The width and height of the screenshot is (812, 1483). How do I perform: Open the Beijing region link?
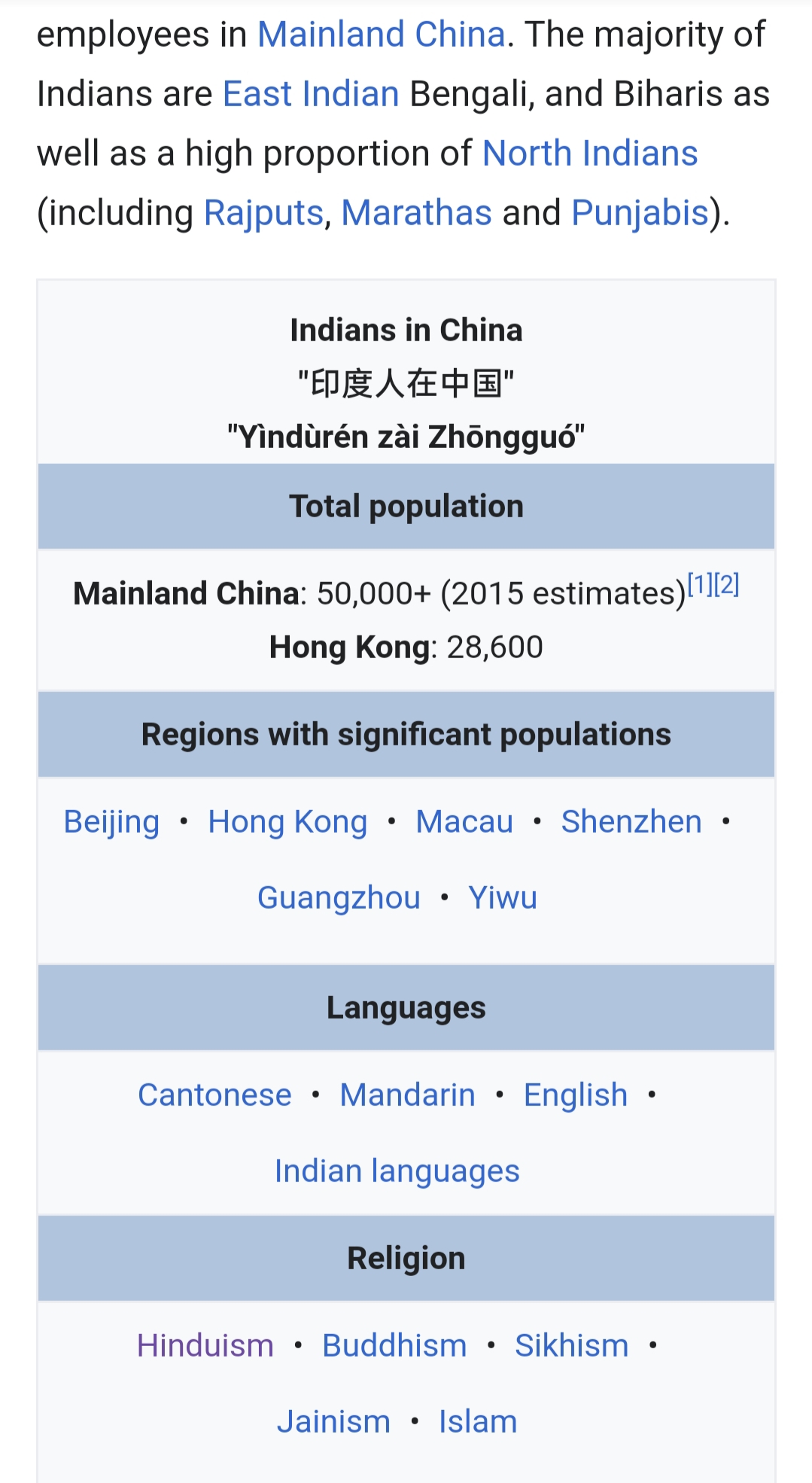pyautogui.click(x=111, y=822)
